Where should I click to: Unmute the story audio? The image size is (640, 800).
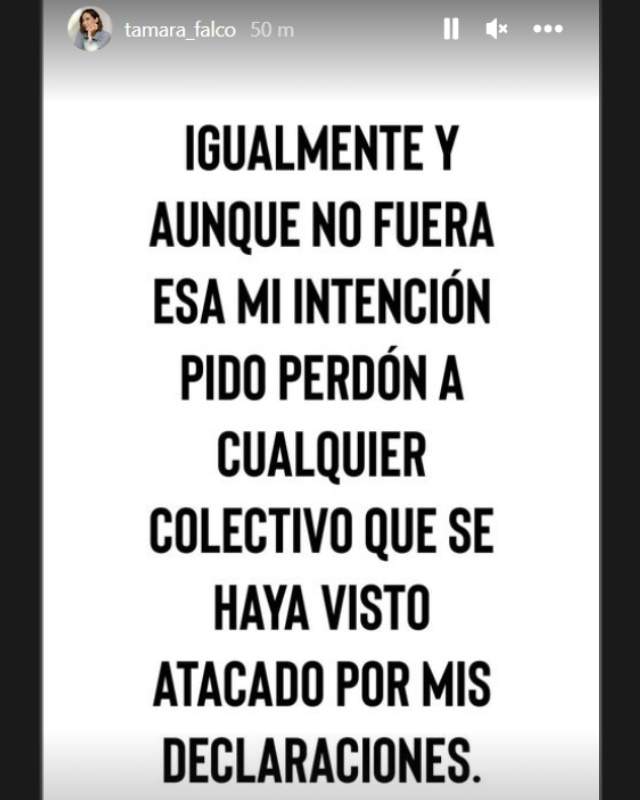pos(496,30)
